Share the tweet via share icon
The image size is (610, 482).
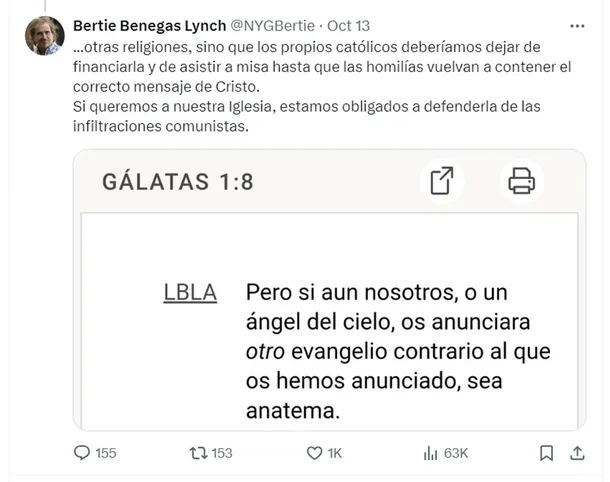point(579,453)
